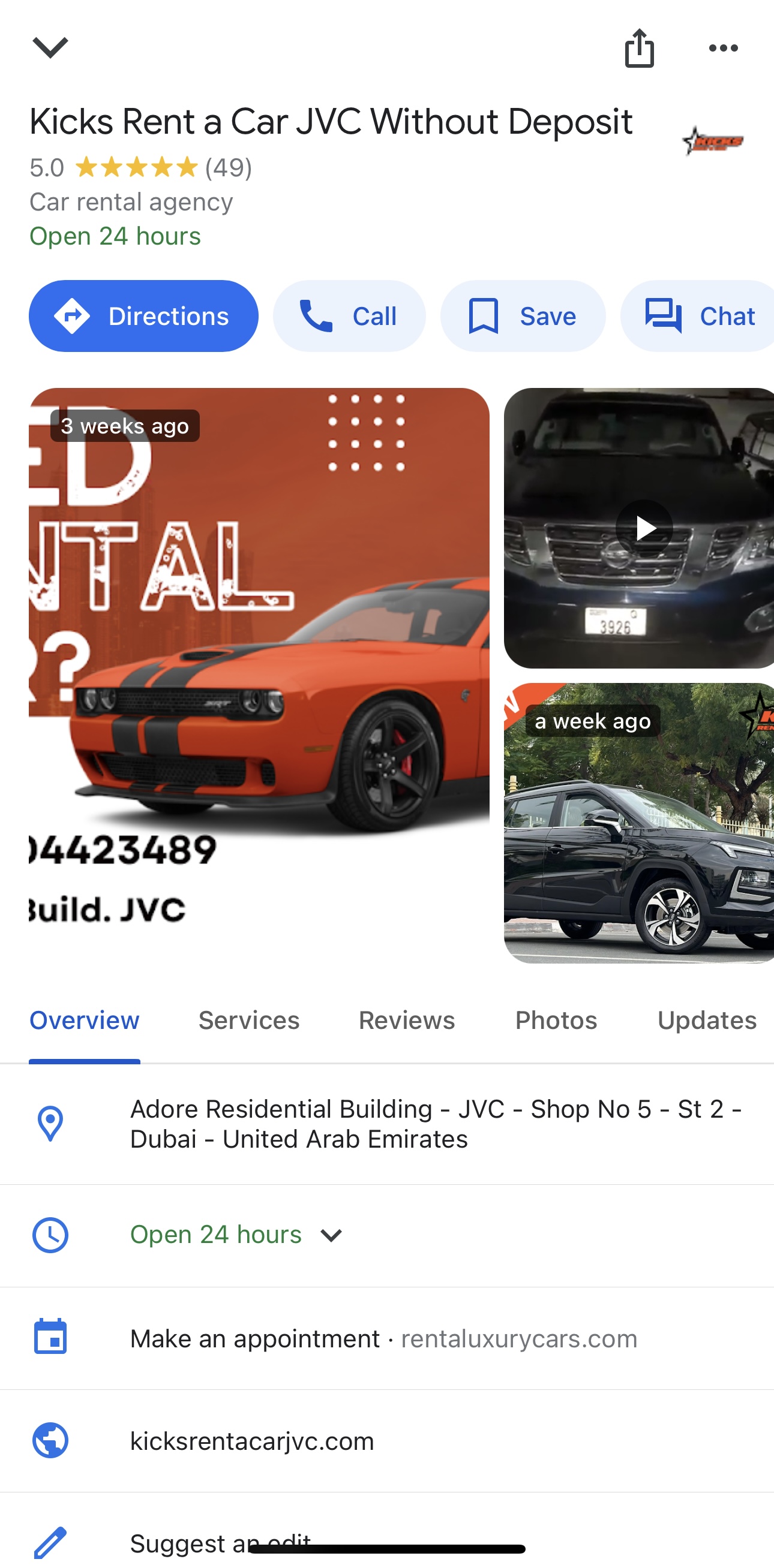Share this car rental listing
Screen dimensions: 774x1568
[x=639, y=47]
